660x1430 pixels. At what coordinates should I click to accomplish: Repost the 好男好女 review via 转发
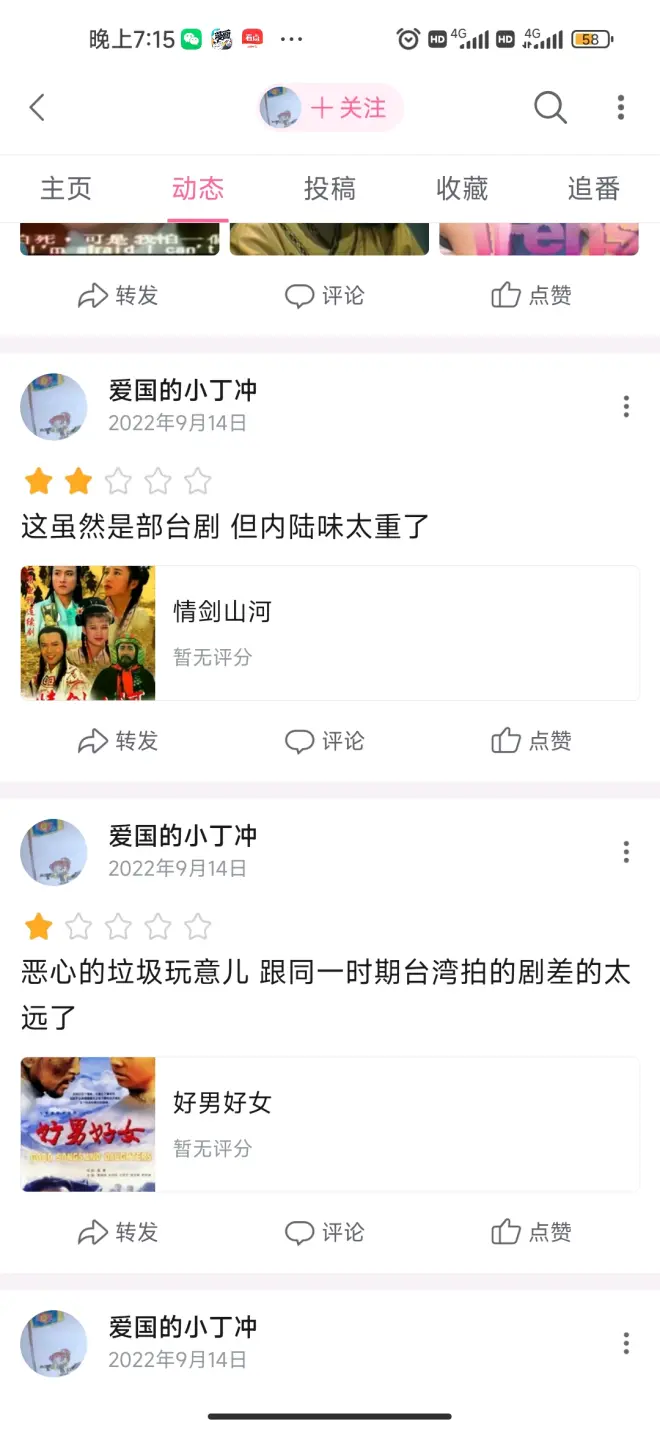(x=118, y=1232)
